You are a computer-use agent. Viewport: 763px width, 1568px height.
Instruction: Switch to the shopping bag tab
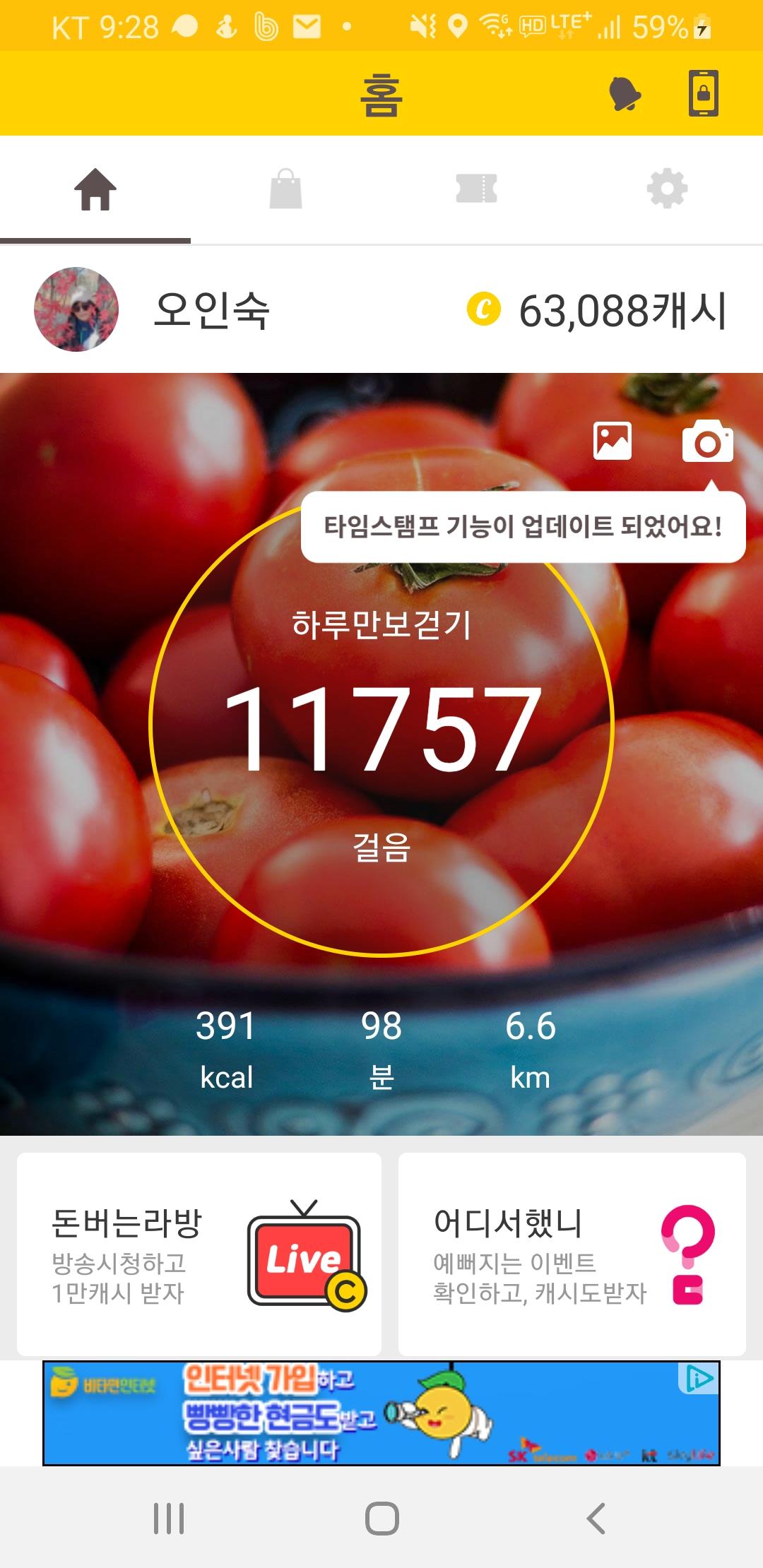286,189
